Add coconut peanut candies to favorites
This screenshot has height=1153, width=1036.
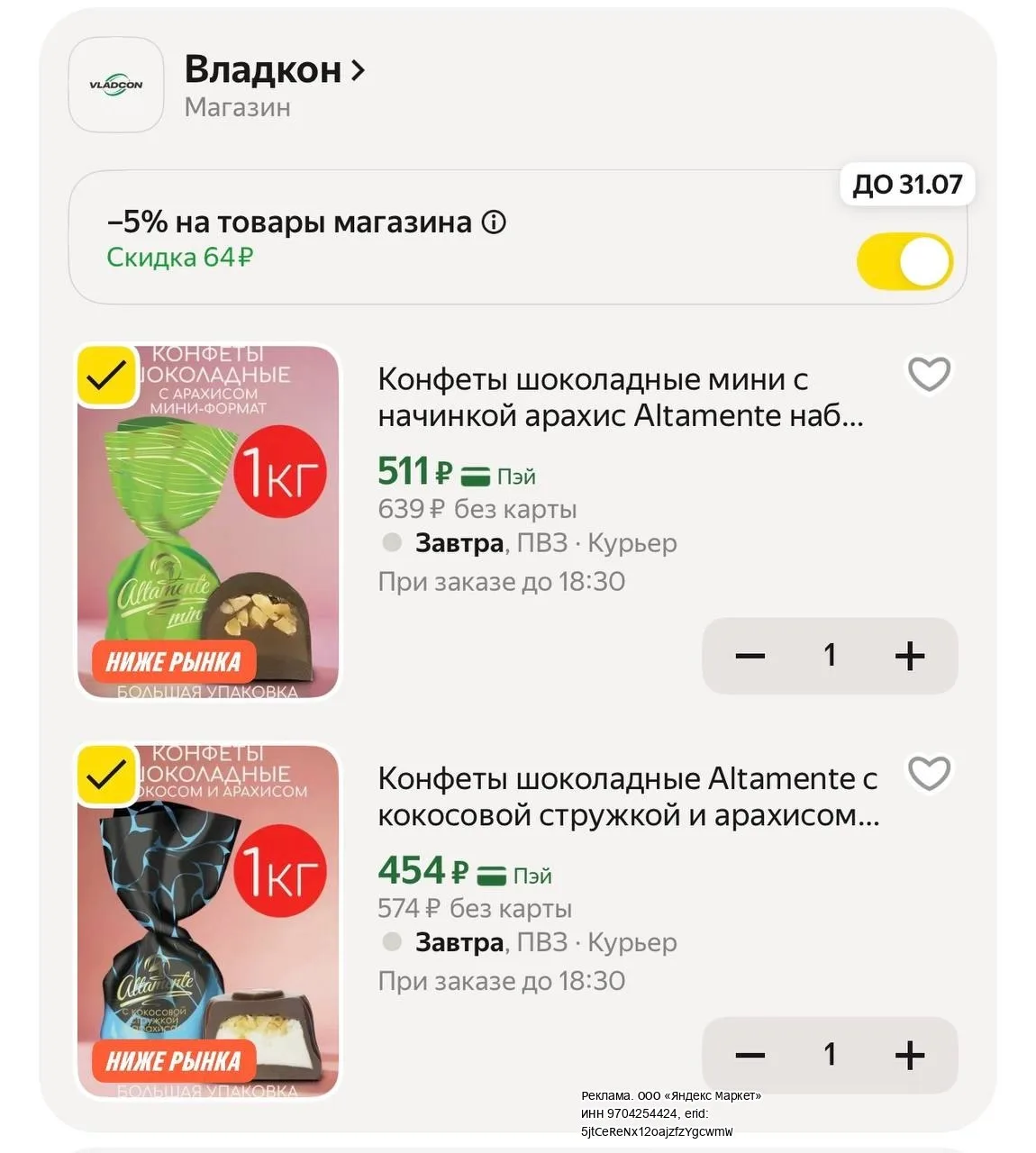point(929,773)
